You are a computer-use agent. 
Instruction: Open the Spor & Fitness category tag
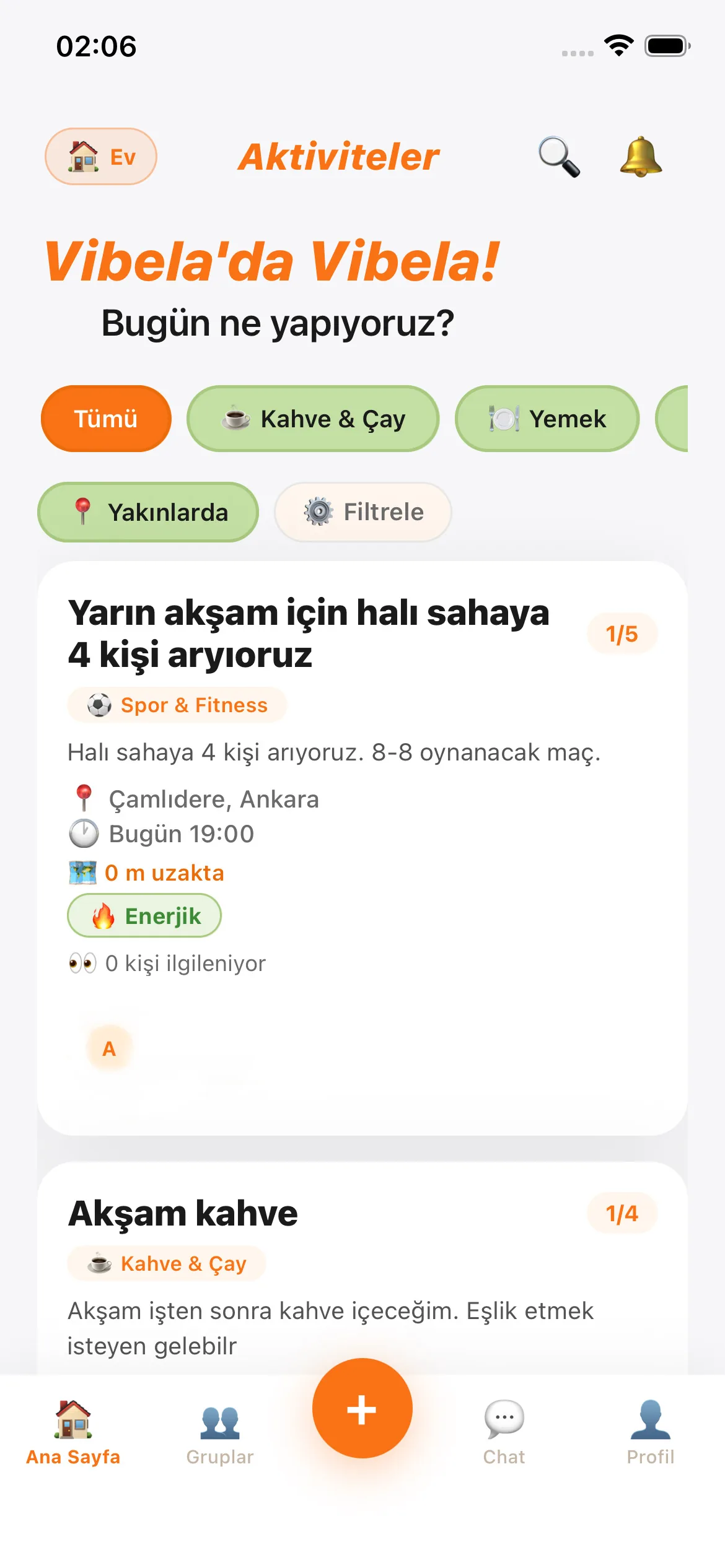click(x=177, y=705)
